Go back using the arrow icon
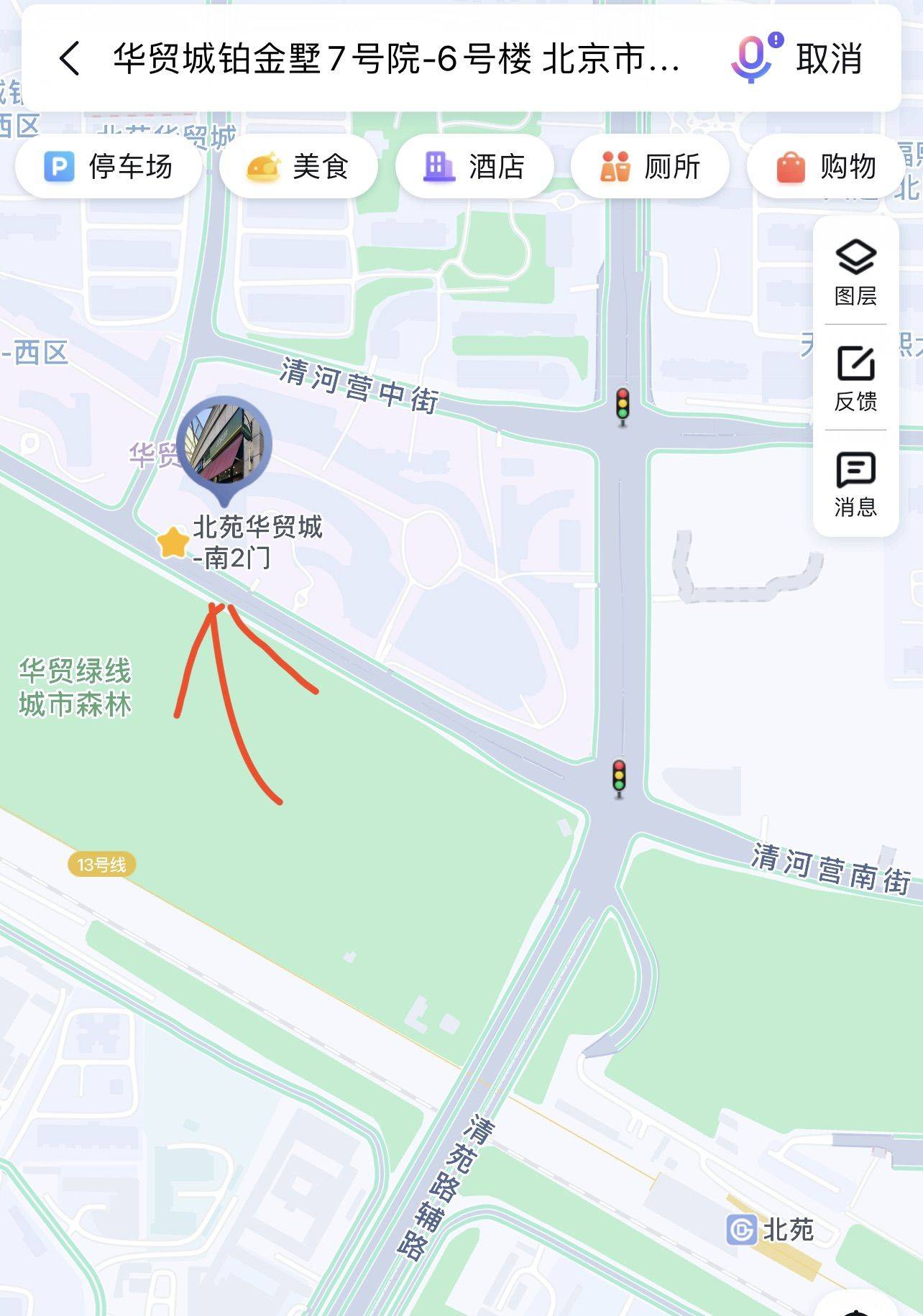 tap(70, 59)
